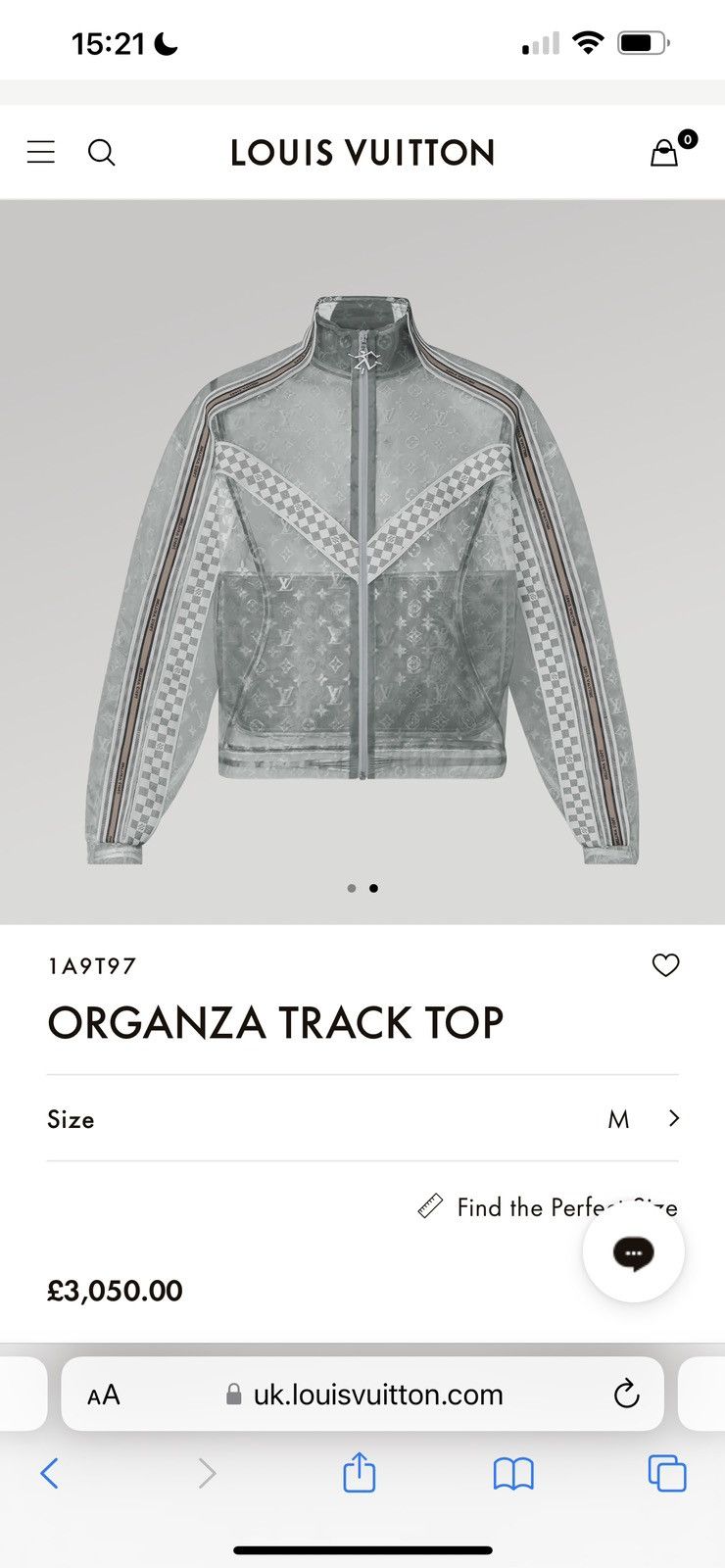The width and height of the screenshot is (725, 1568).
Task: Go to Louis Vuitton home via logo
Action: pos(362,153)
